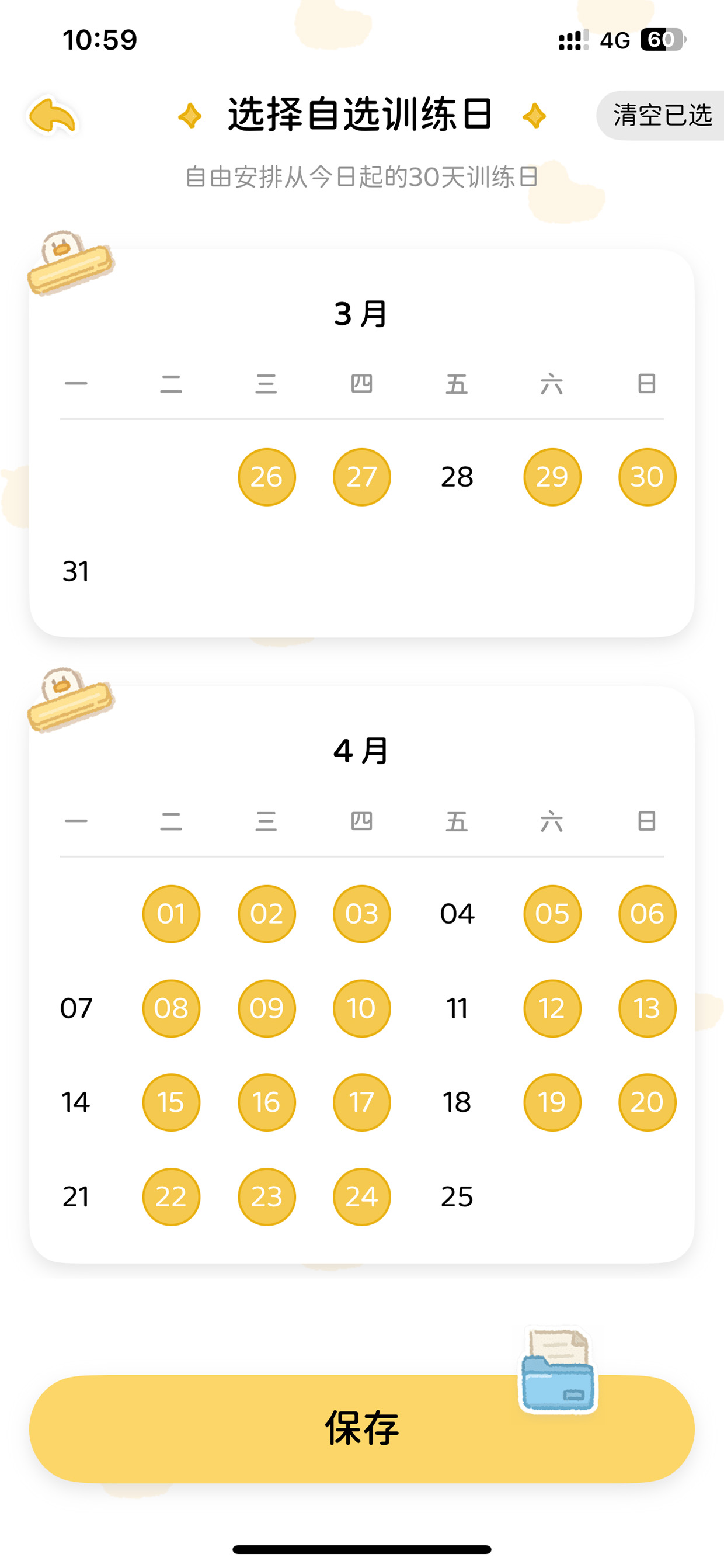
Task: Deselect April 01
Action: [171, 914]
